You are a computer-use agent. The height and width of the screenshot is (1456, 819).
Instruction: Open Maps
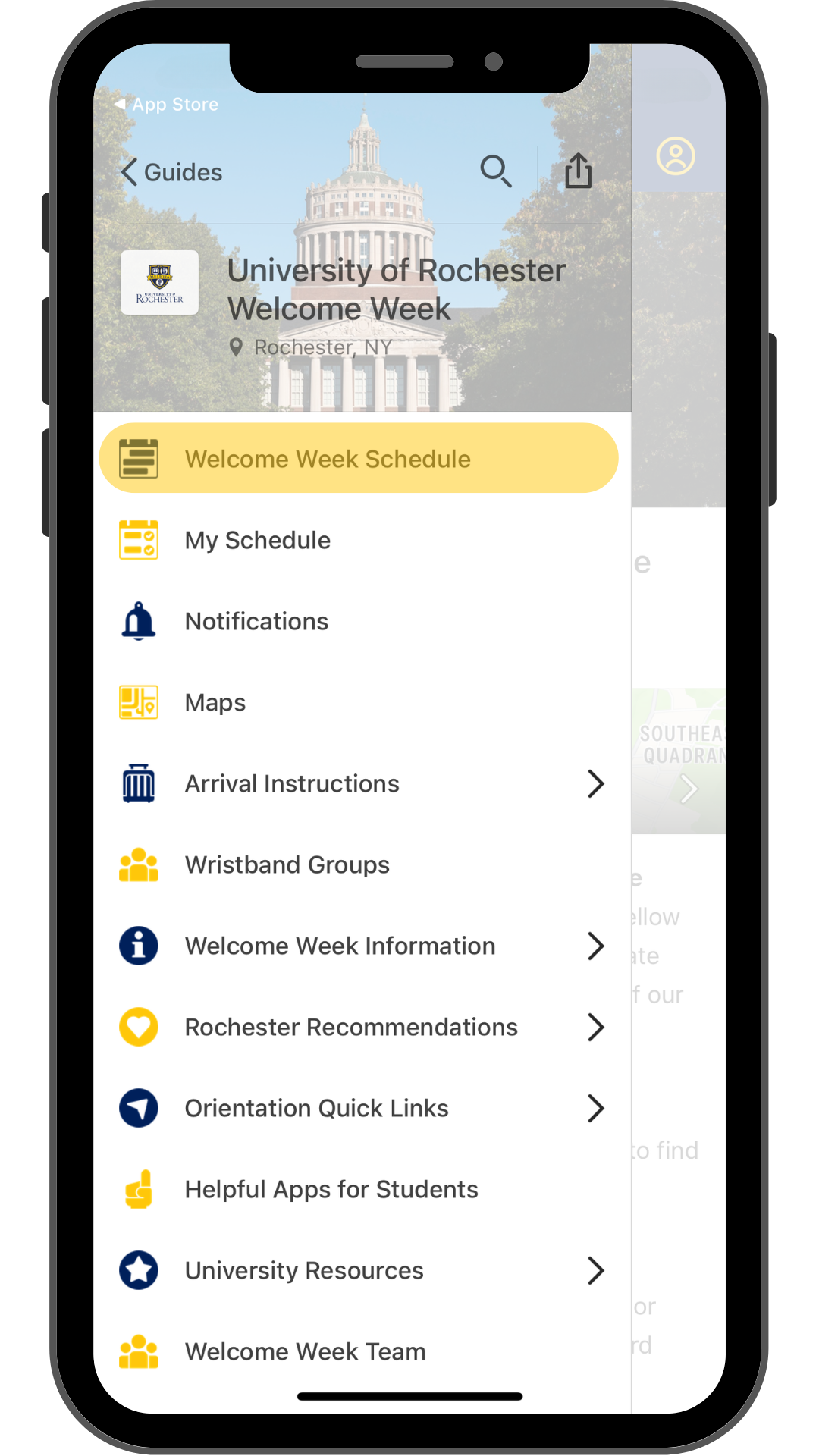click(215, 702)
